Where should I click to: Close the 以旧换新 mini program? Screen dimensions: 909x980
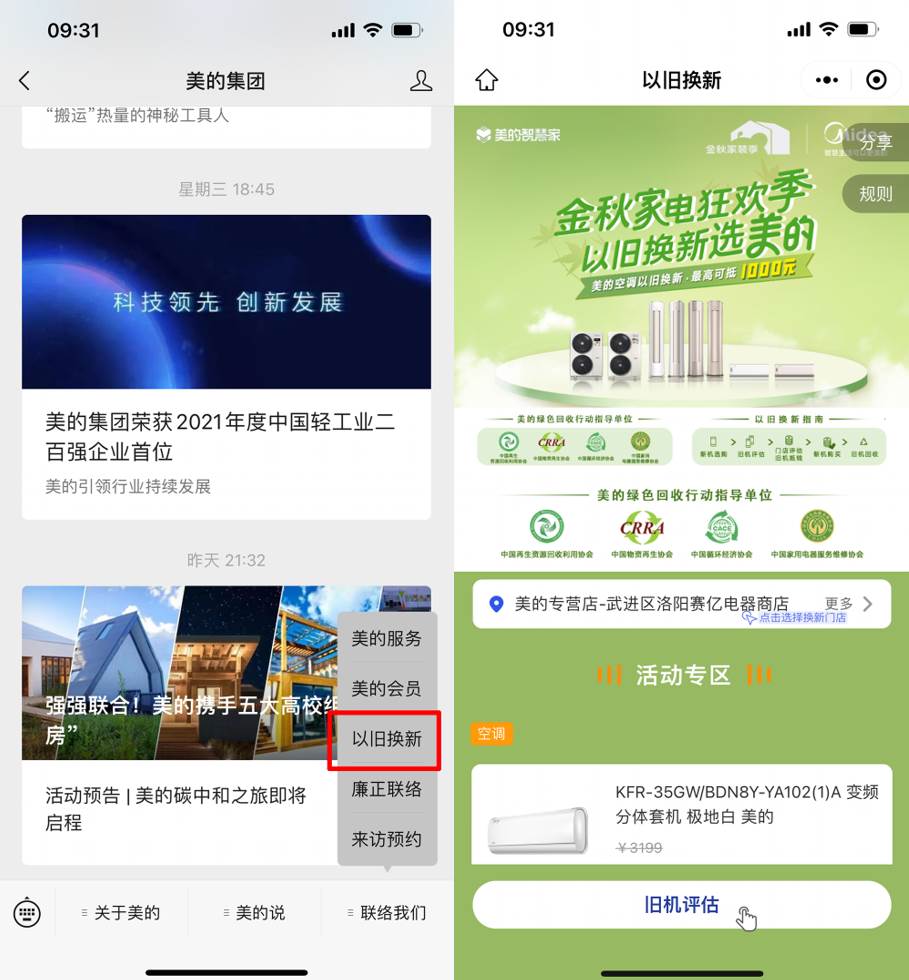876,80
